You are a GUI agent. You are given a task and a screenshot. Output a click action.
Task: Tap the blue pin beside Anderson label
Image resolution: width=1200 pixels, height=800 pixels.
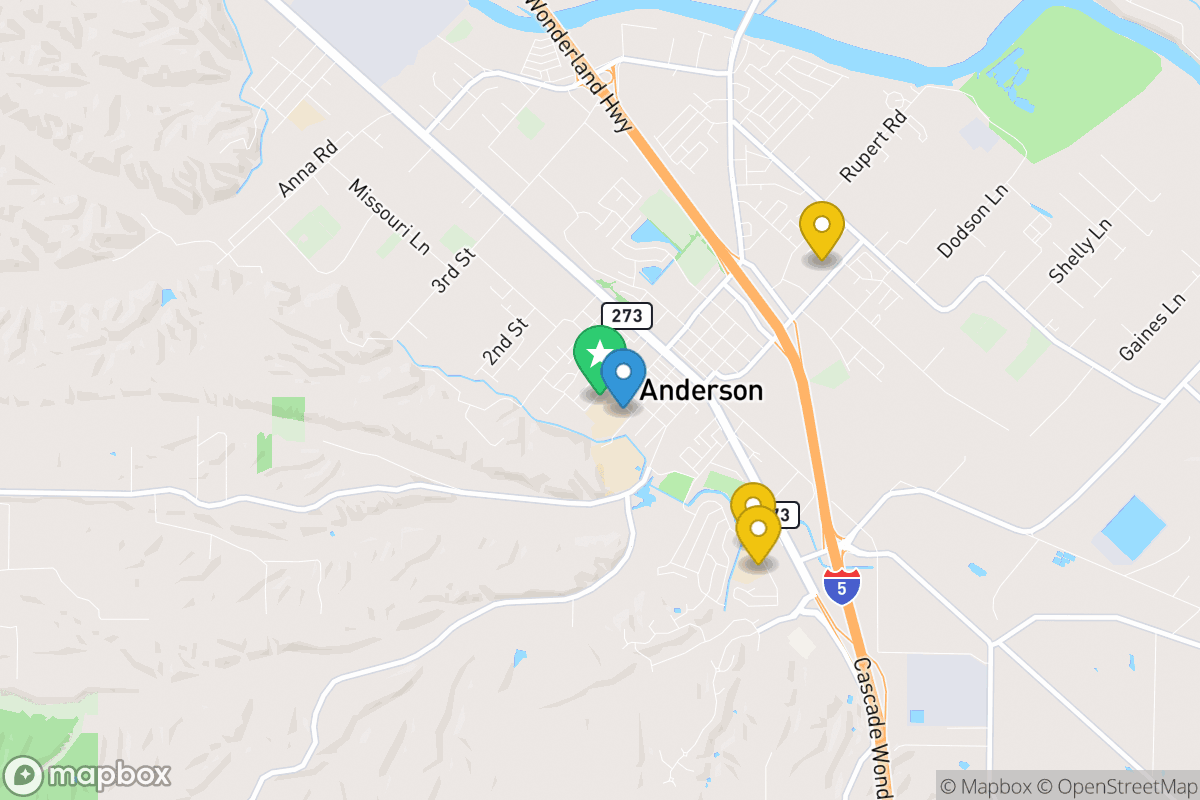[x=624, y=375]
